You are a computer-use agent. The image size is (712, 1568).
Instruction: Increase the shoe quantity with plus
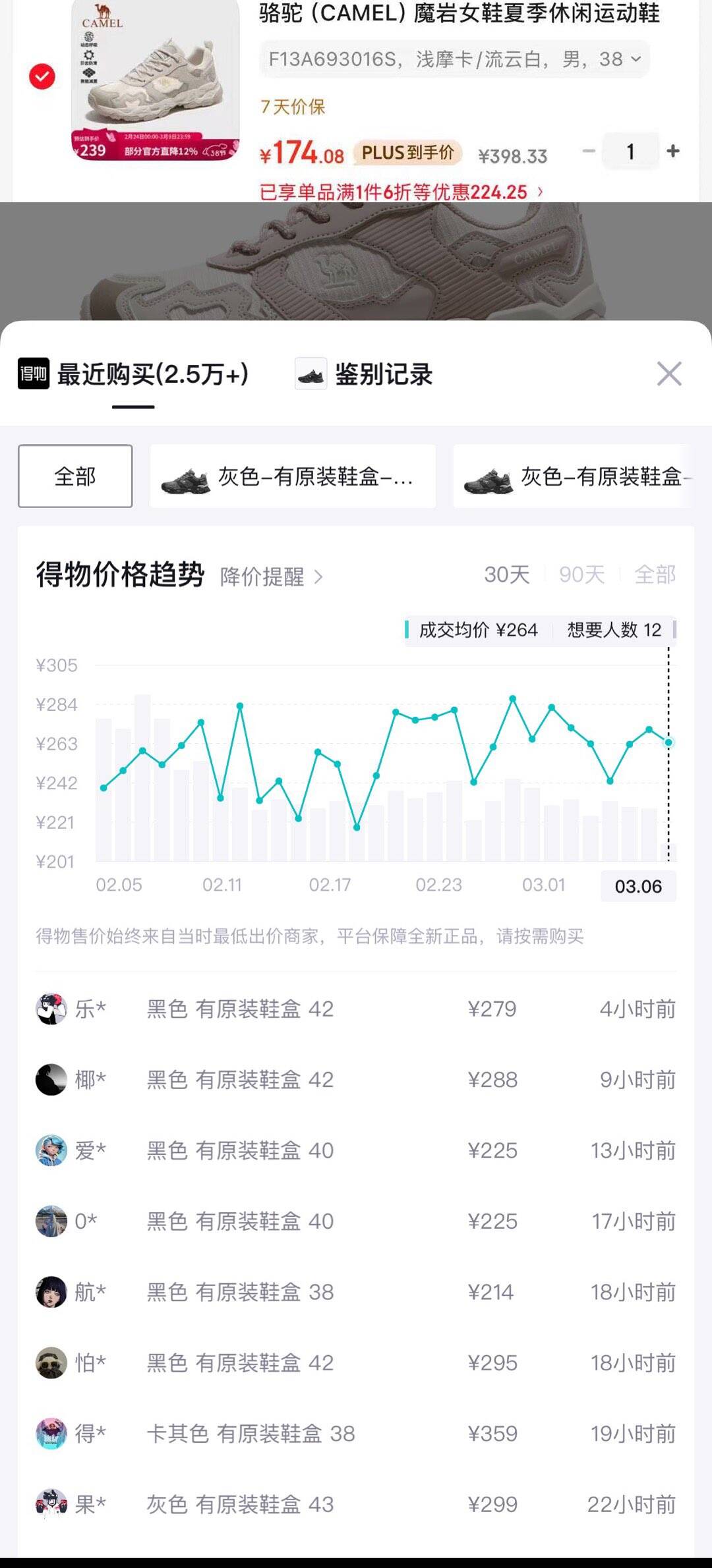pos(672,152)
